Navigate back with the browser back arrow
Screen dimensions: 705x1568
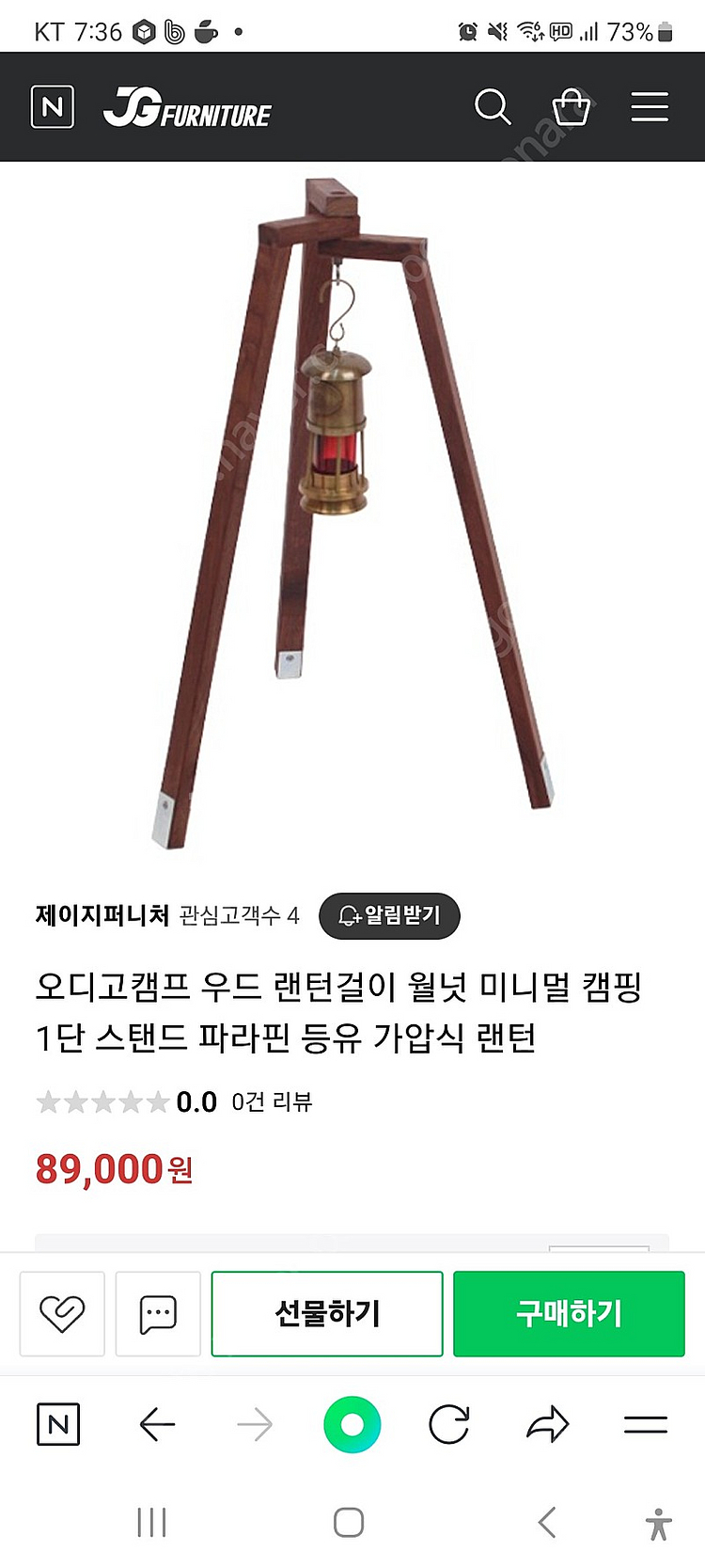click(158, 1425)
